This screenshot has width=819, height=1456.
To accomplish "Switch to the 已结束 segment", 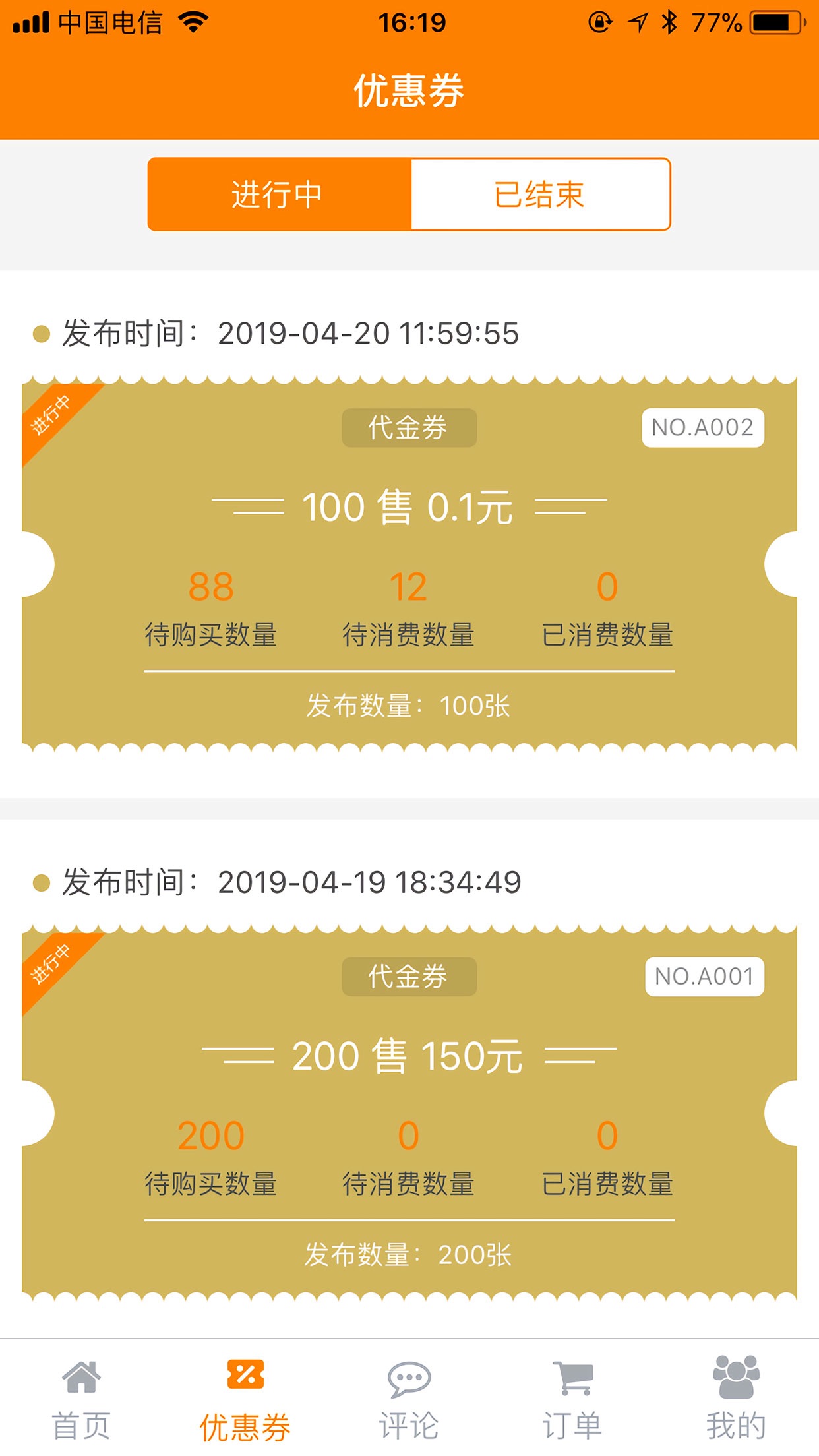I will pos(540,195).
